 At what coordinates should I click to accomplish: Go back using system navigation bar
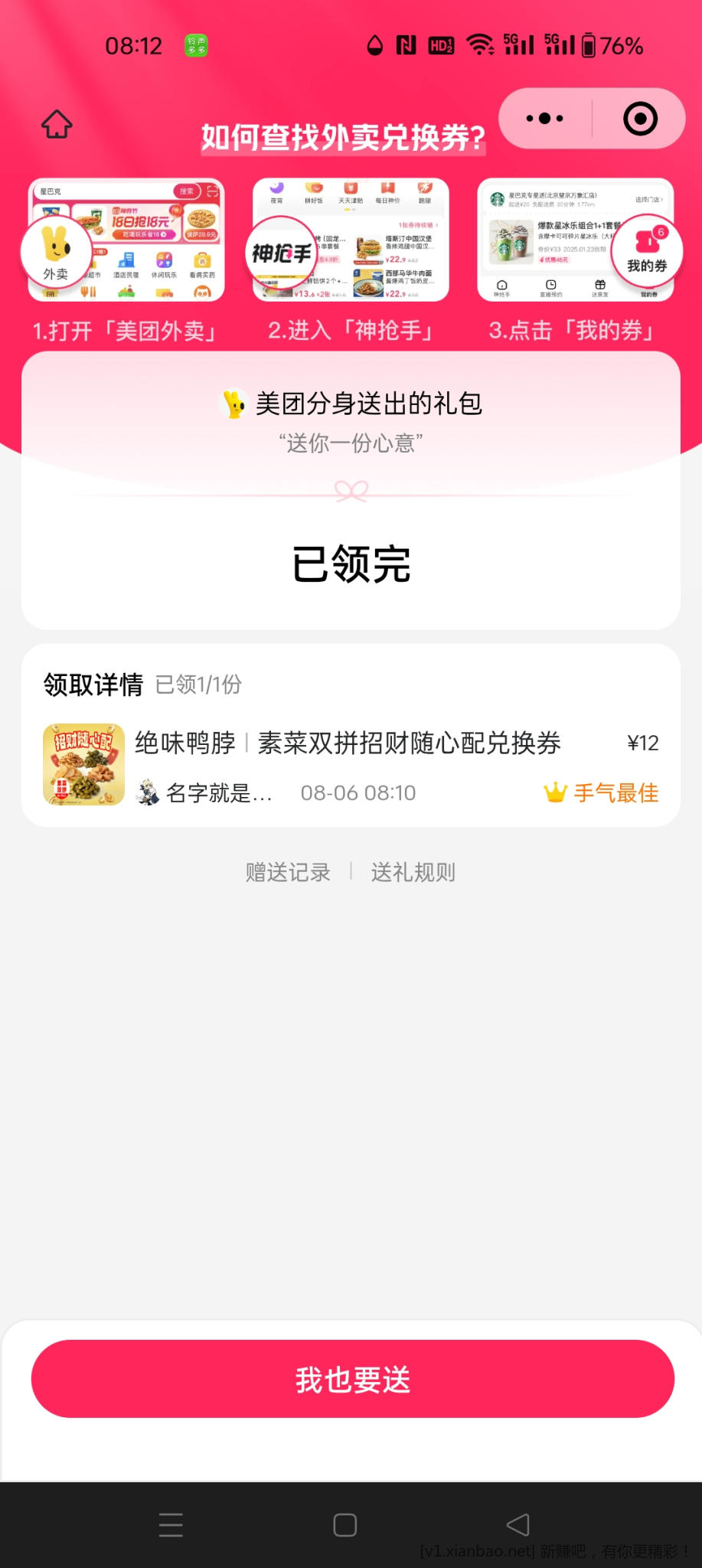tap(518, 1524)
